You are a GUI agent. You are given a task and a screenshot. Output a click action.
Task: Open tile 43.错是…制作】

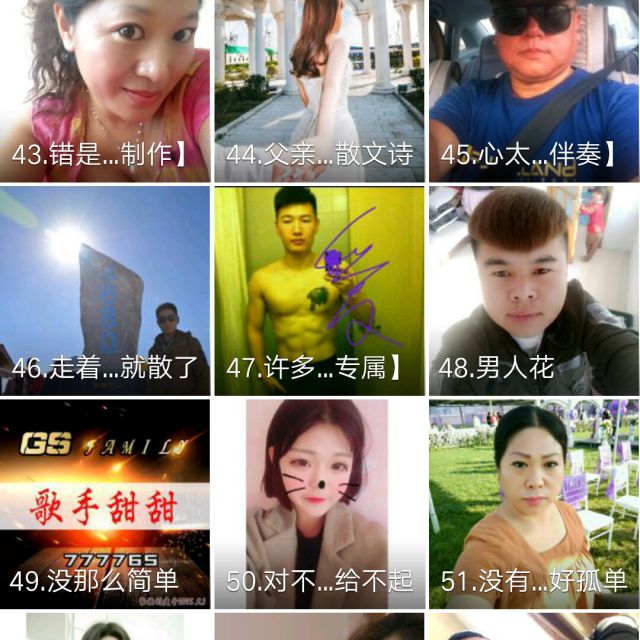(x=105, y=90)
